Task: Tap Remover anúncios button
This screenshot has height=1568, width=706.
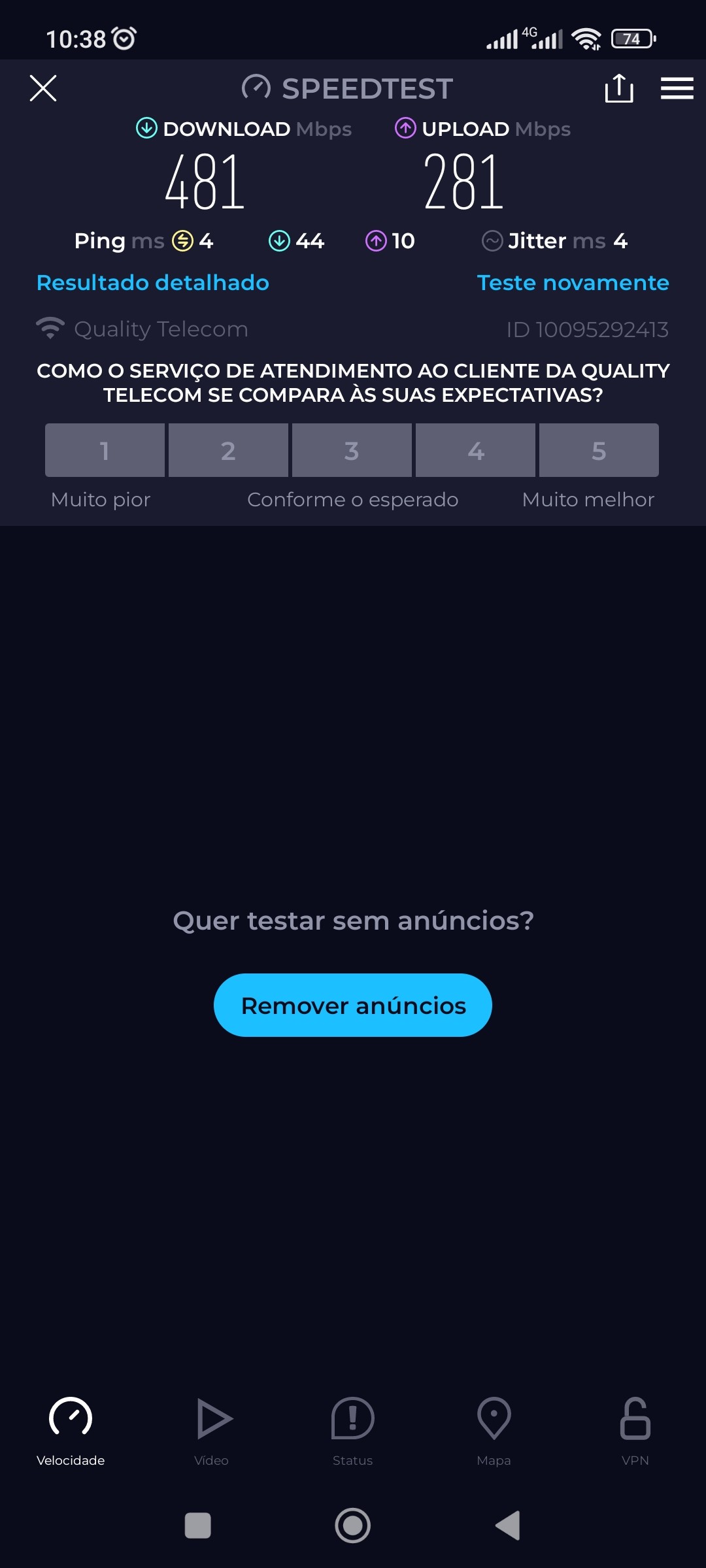Action: click(353, 1005)
